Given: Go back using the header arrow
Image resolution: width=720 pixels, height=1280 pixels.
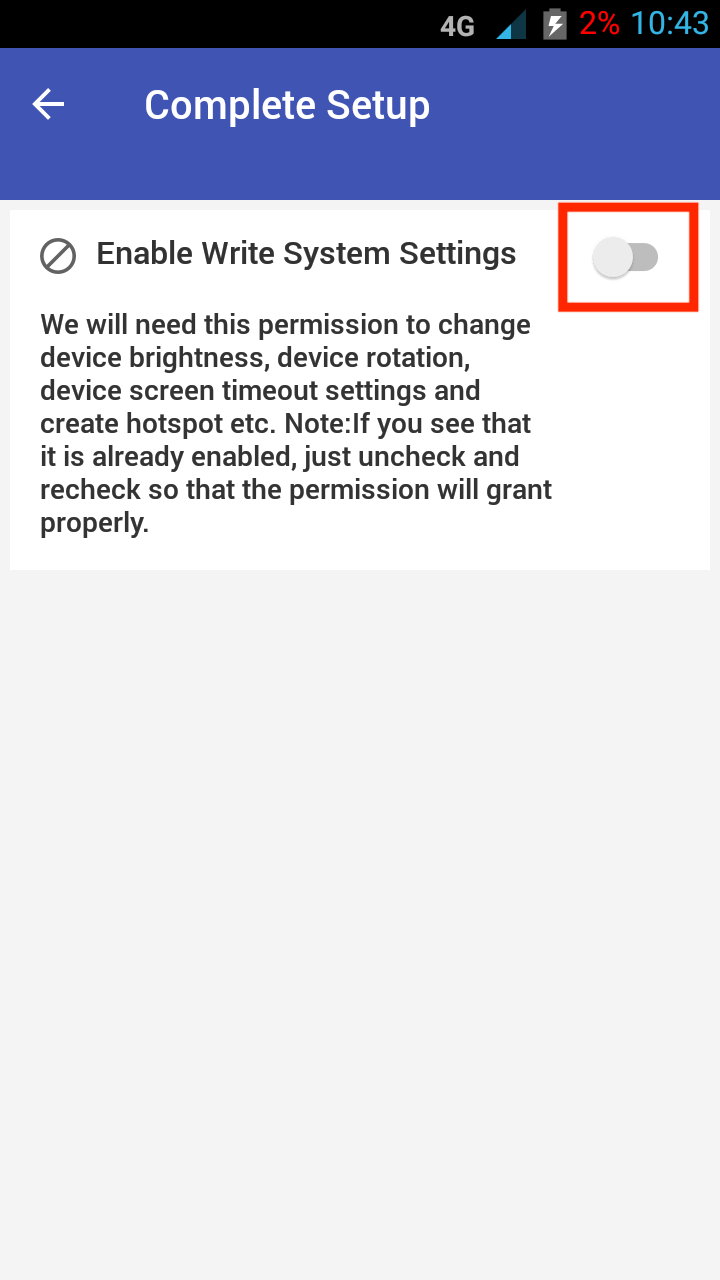Looking at the screenshot, I should click(x=48, y=104).
